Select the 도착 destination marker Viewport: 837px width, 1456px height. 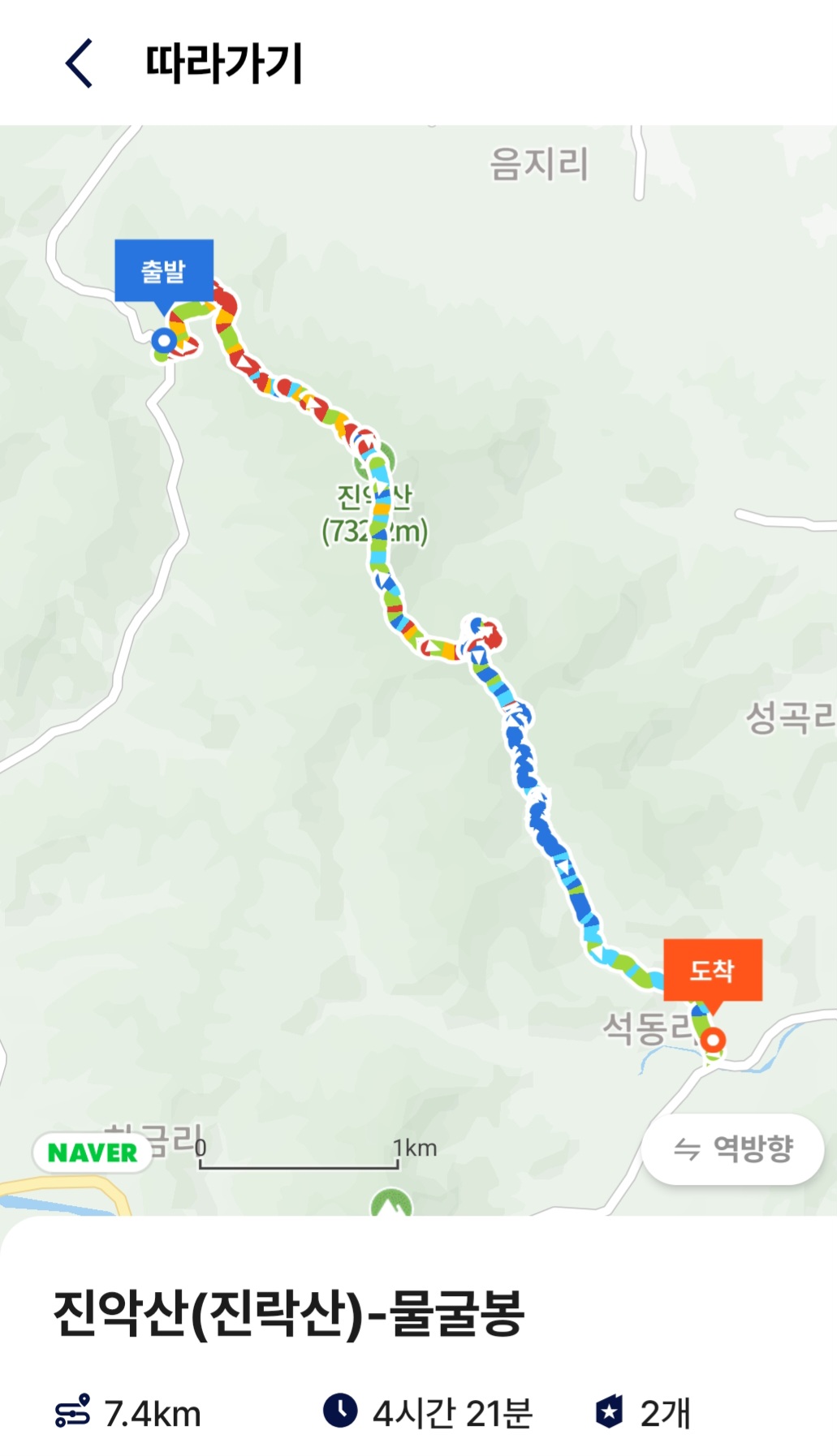click(712, 970)
